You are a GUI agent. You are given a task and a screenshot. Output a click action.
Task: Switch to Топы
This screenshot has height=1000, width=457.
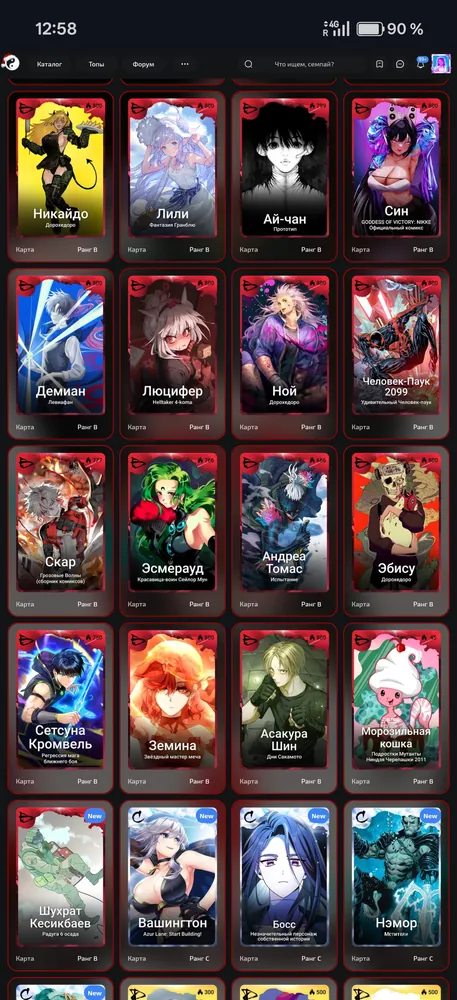(96, 64)
